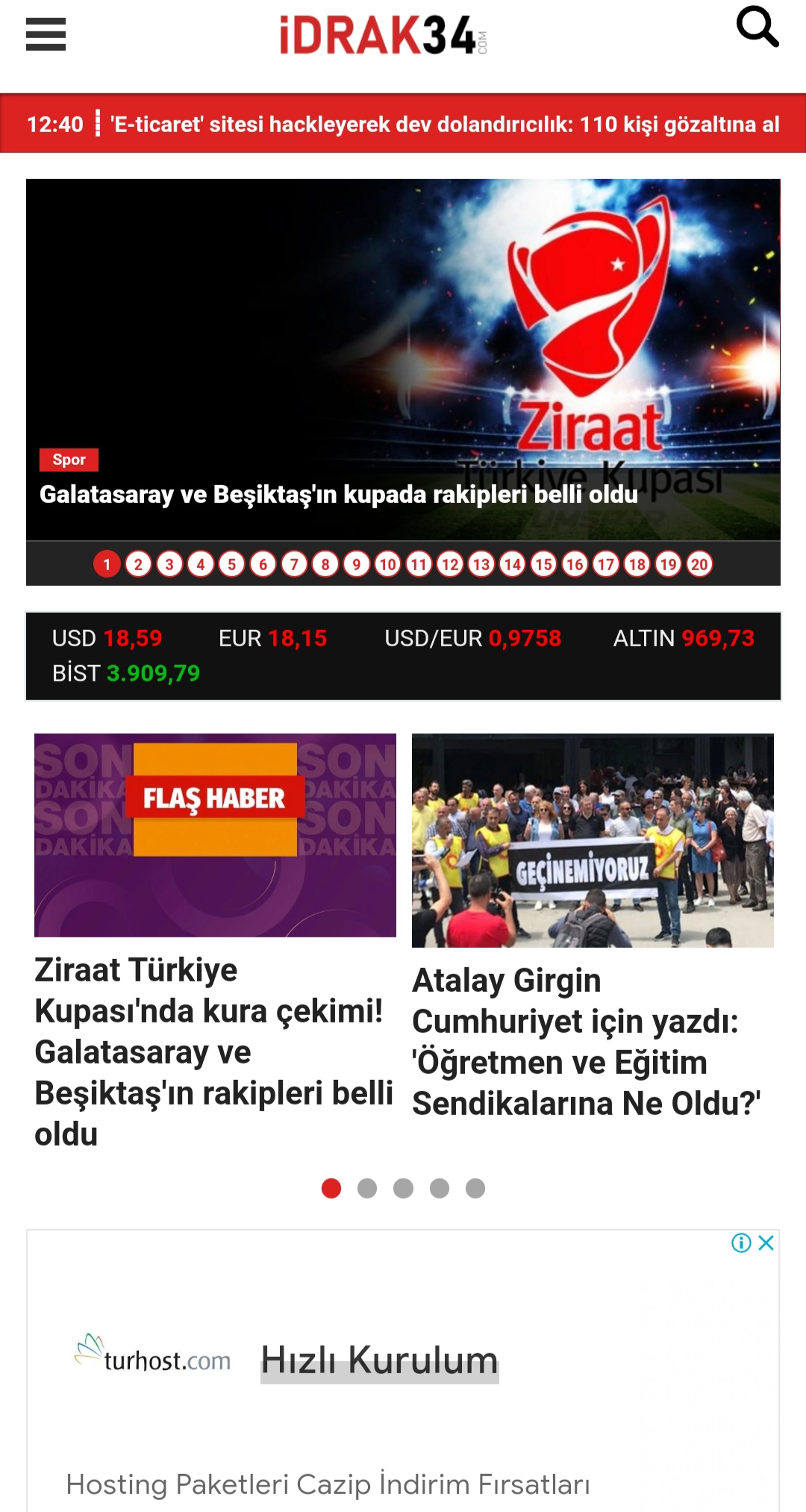Select the Spor category tag
Image resolution: width=806 pixels, height=1512 pixels.
69,460
